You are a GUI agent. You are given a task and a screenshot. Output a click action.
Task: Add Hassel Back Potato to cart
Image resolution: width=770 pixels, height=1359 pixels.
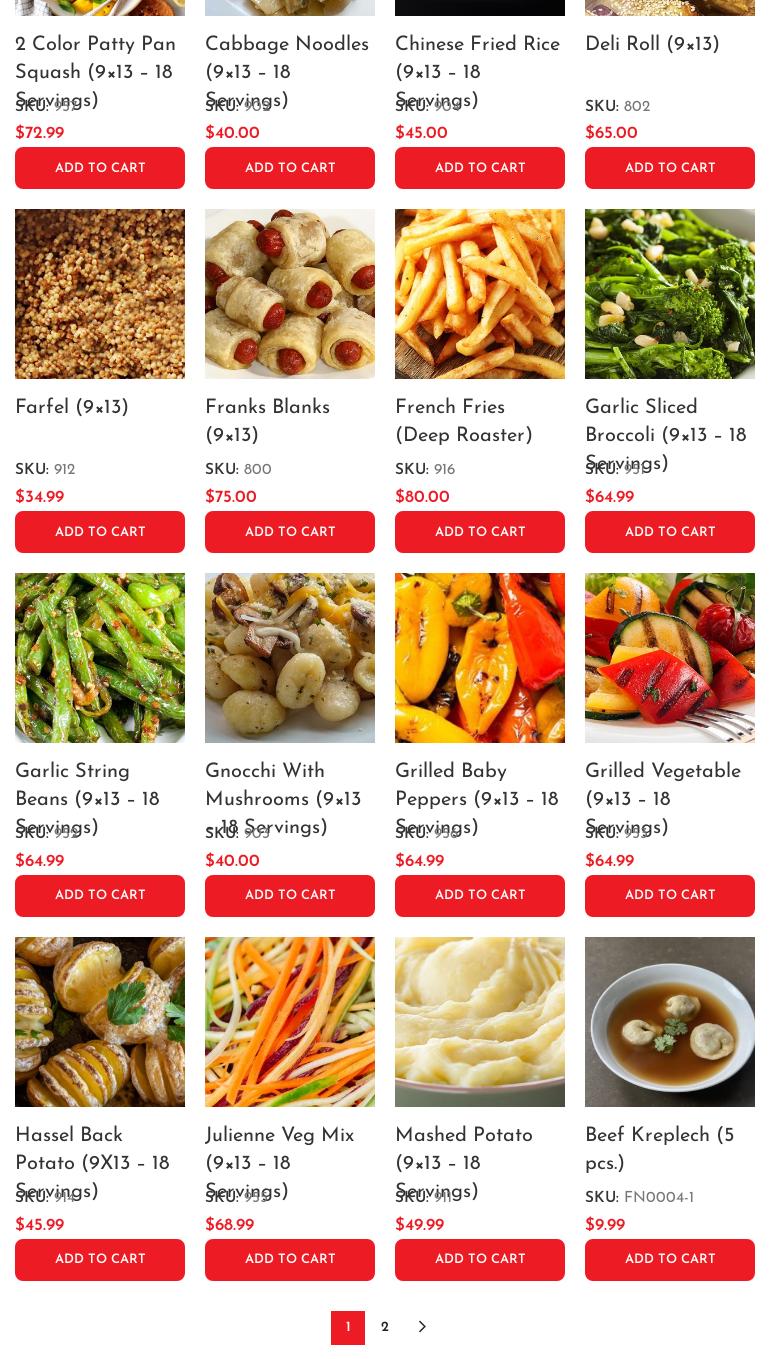click(x=99, y=1259)
